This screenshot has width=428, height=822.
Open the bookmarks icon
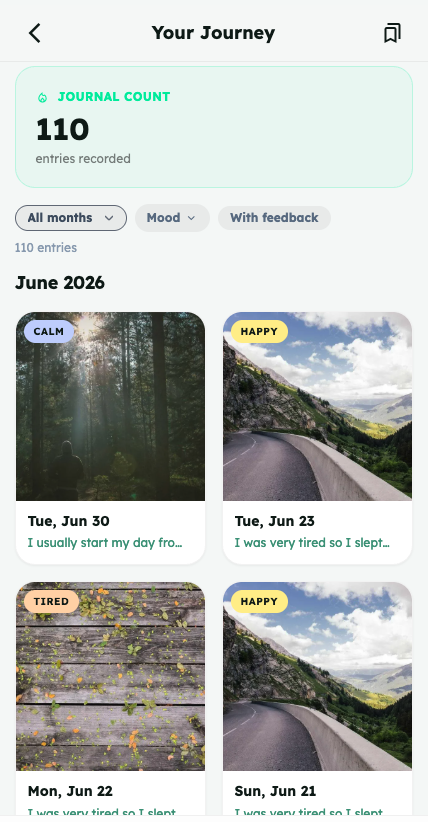(x=392, y=33)
